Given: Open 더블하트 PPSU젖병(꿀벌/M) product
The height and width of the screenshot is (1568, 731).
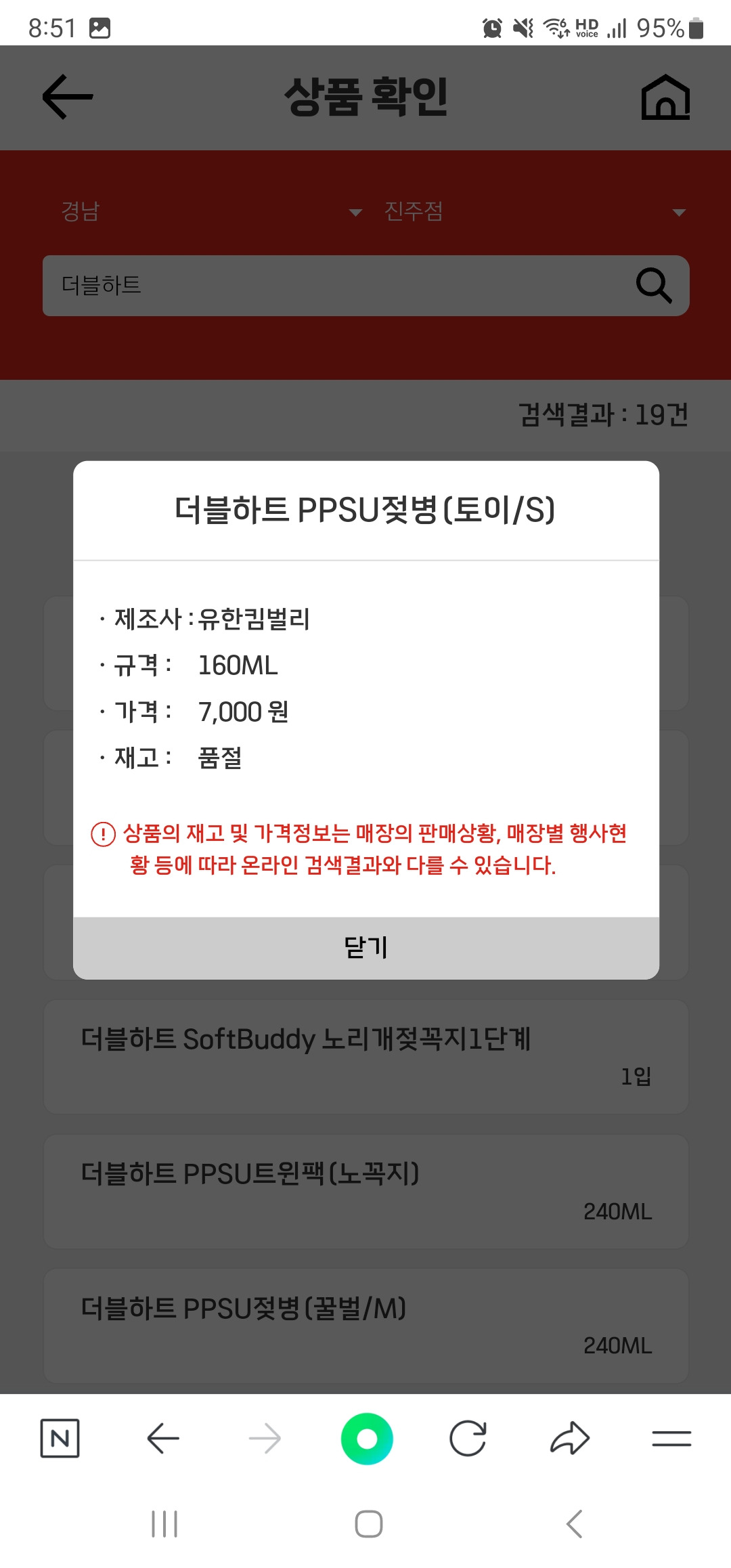Looking at the screenshot, I should click(365, 1326).
